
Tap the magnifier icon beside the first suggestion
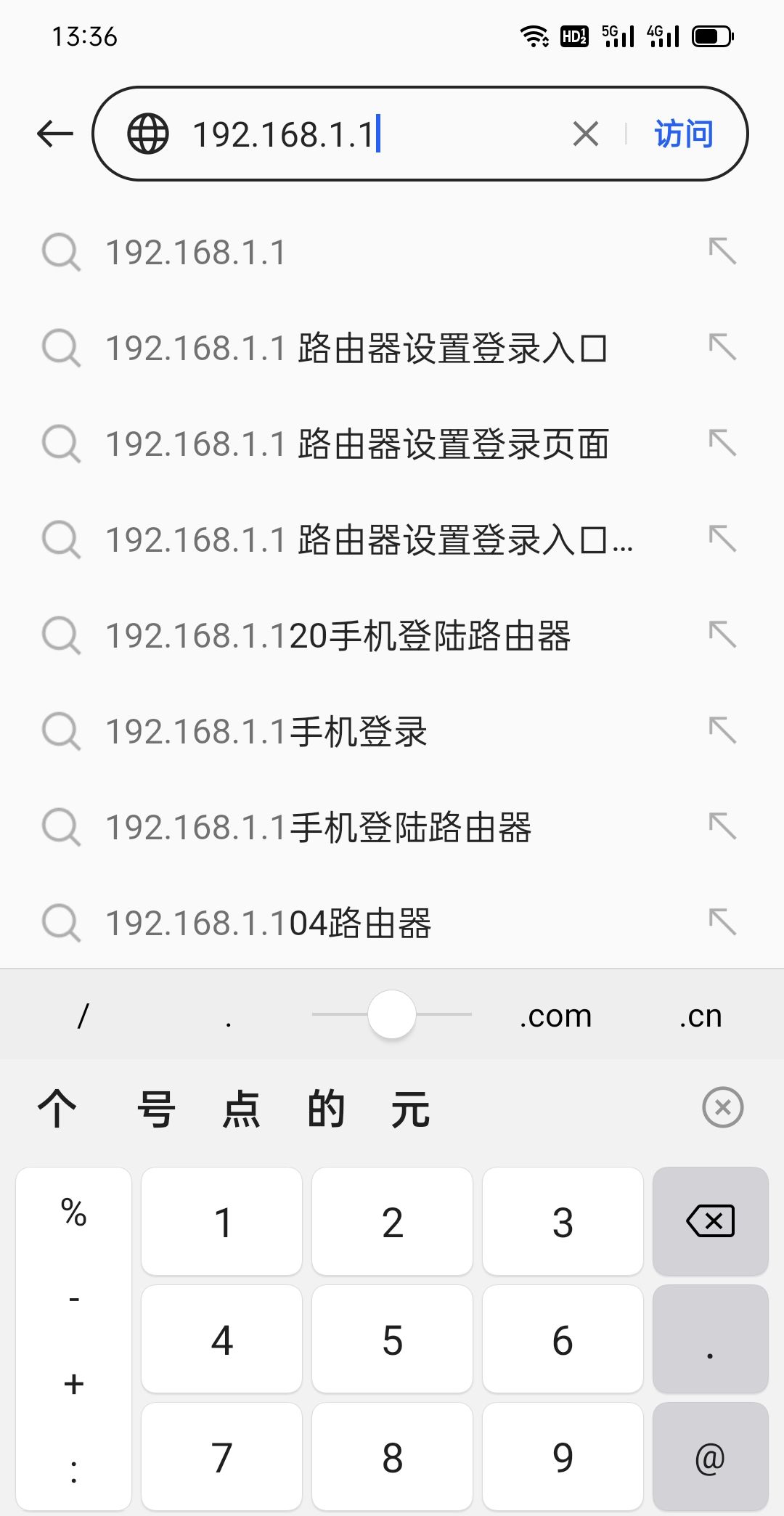(62, 252)
